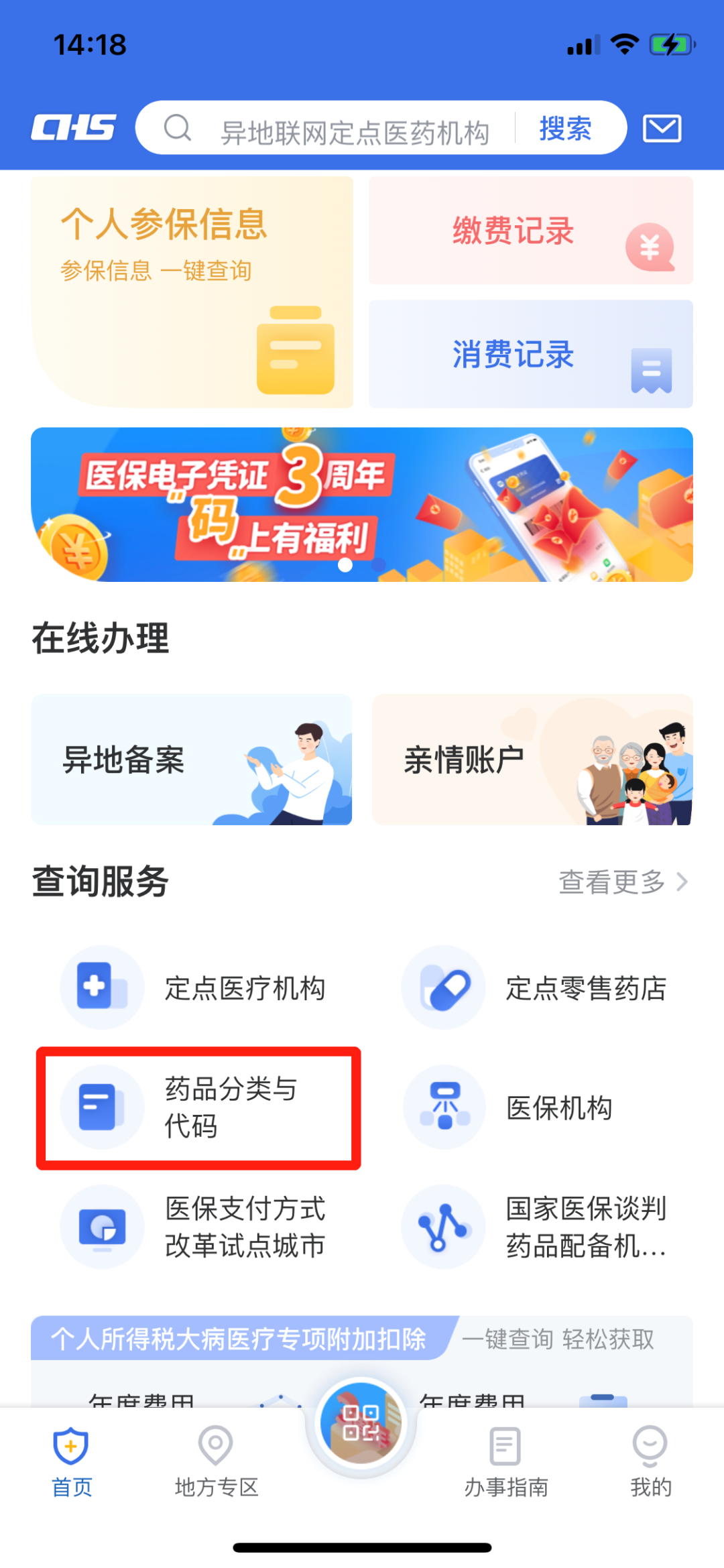Open the mail messages icon
724x1568 pixels.
(x=662, y=128)
